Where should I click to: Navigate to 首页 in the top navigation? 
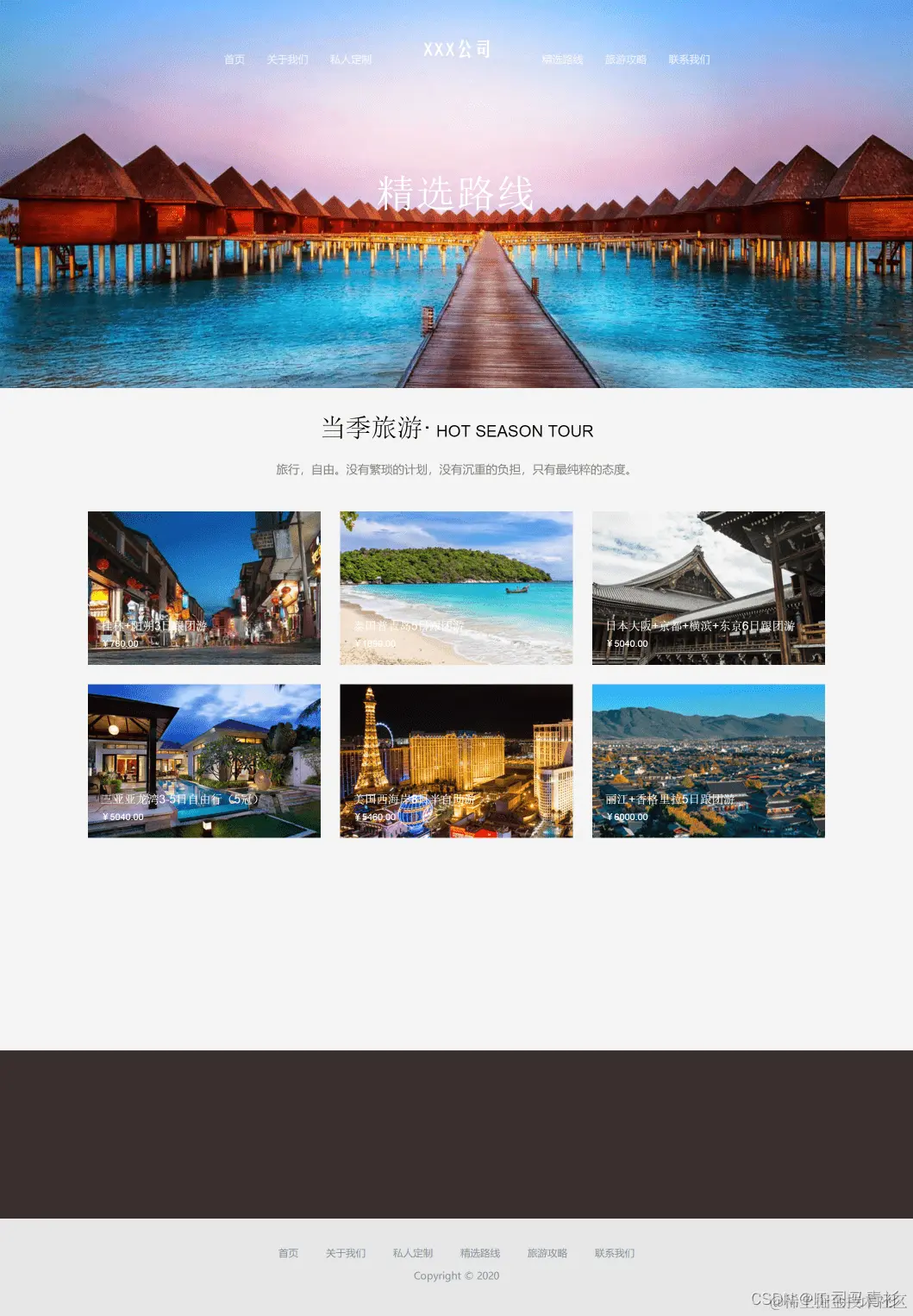pyautogui.click(x=233, y=60)
